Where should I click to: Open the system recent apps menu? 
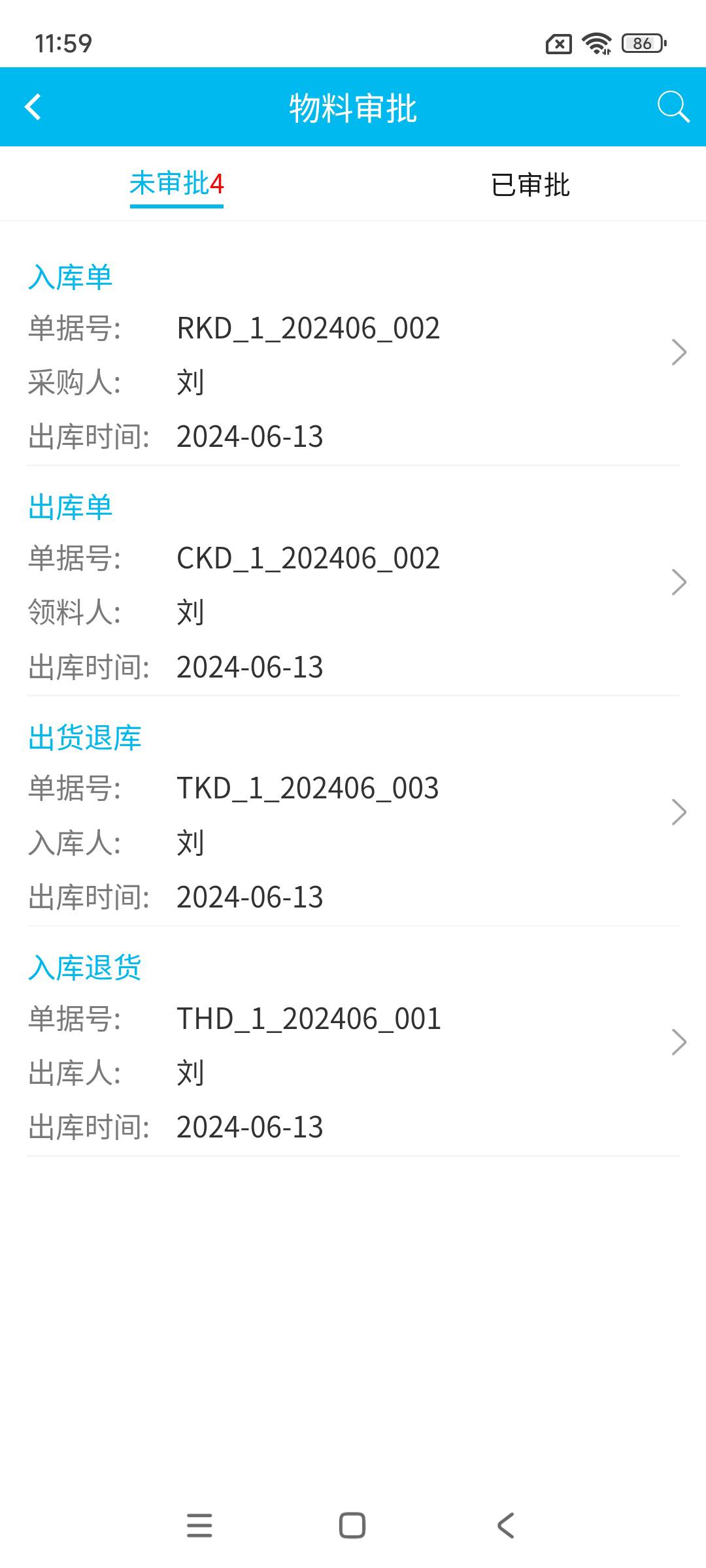199,1526
